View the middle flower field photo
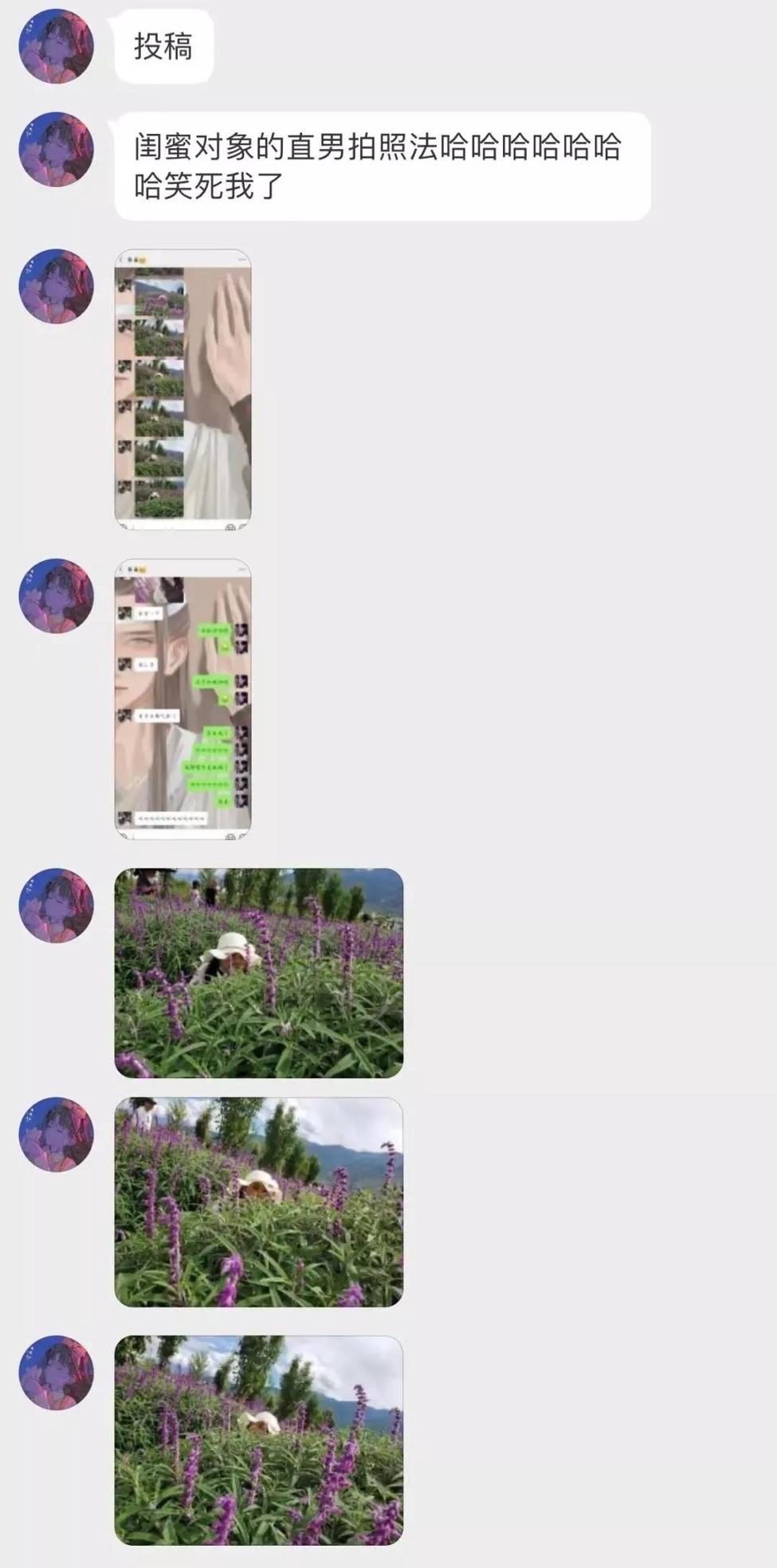777x1568 pixels. click(x=259, y=1202)
